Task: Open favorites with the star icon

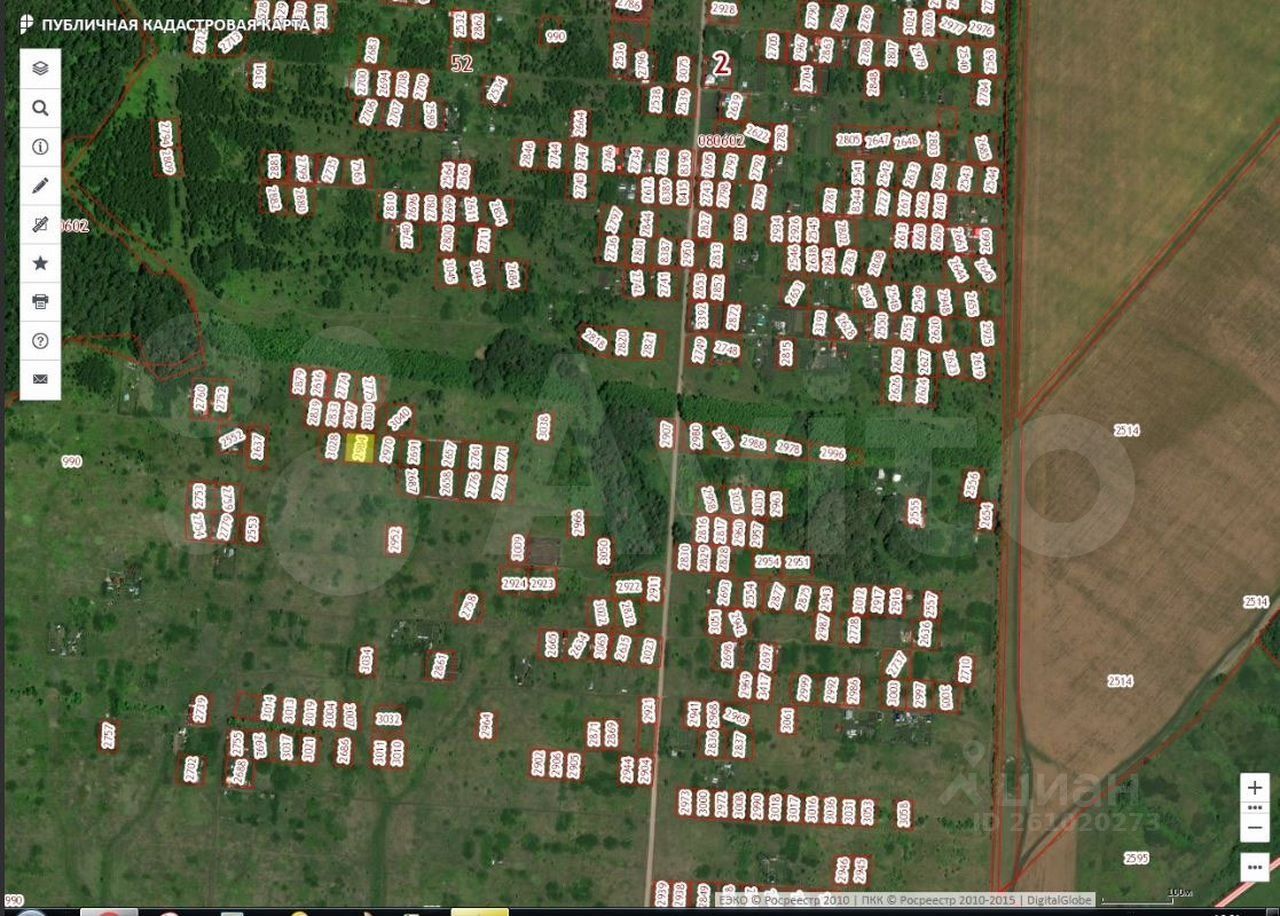Action: [x=40, y=263]
